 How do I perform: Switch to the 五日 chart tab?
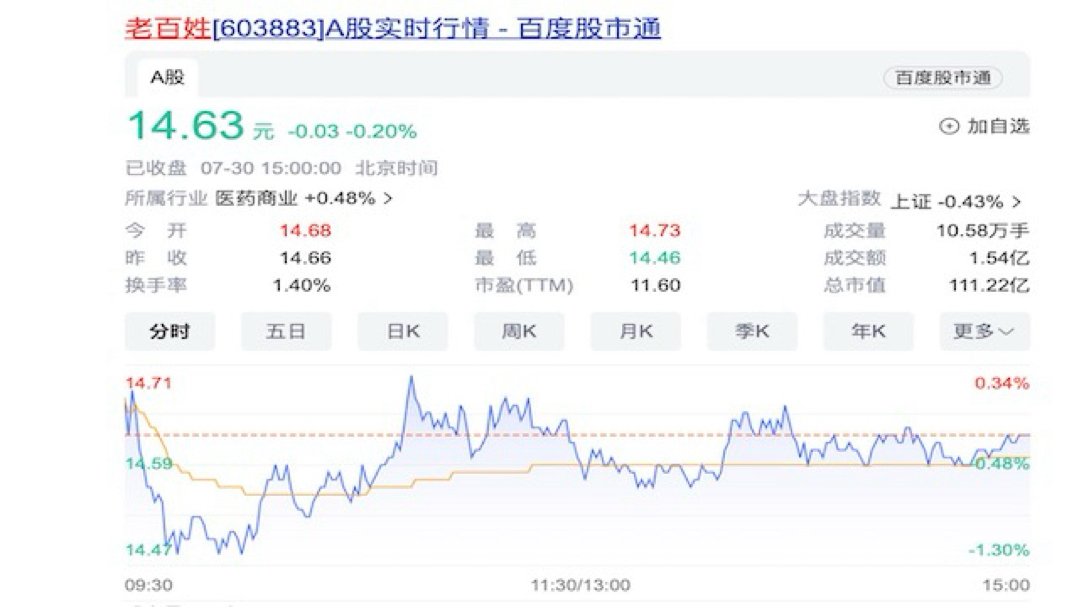(x=285, y=331)
